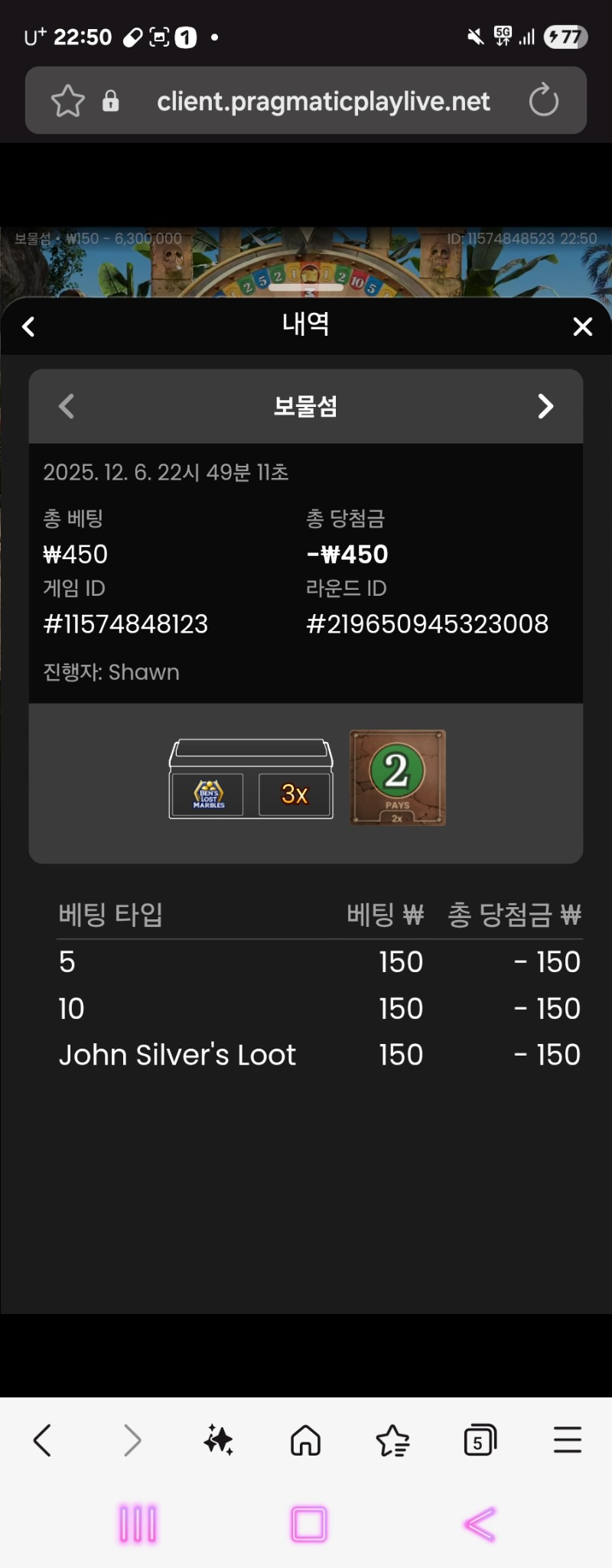Tap the system back button
612x1568 pixels.
480,1524
